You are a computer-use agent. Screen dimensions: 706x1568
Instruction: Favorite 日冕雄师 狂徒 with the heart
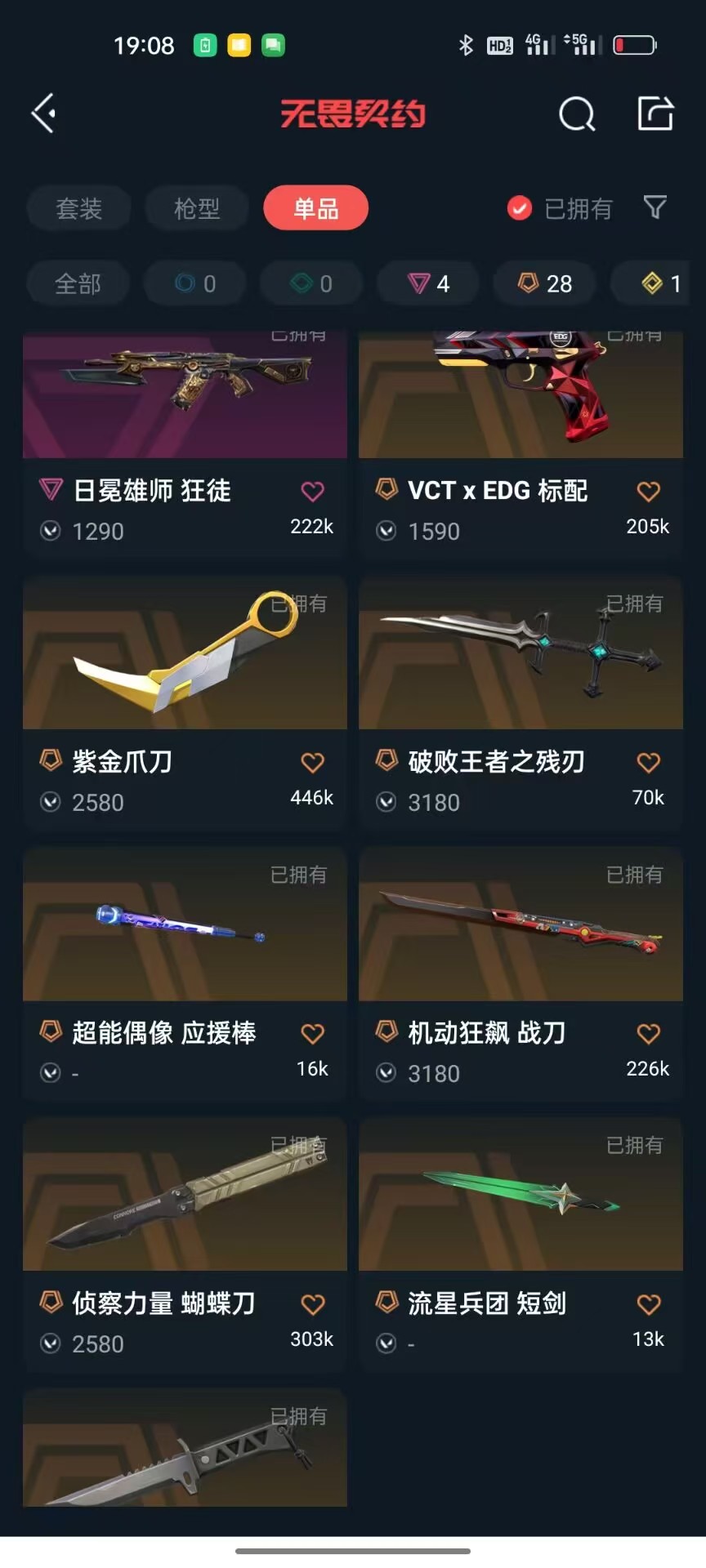(x=312, y=492)
